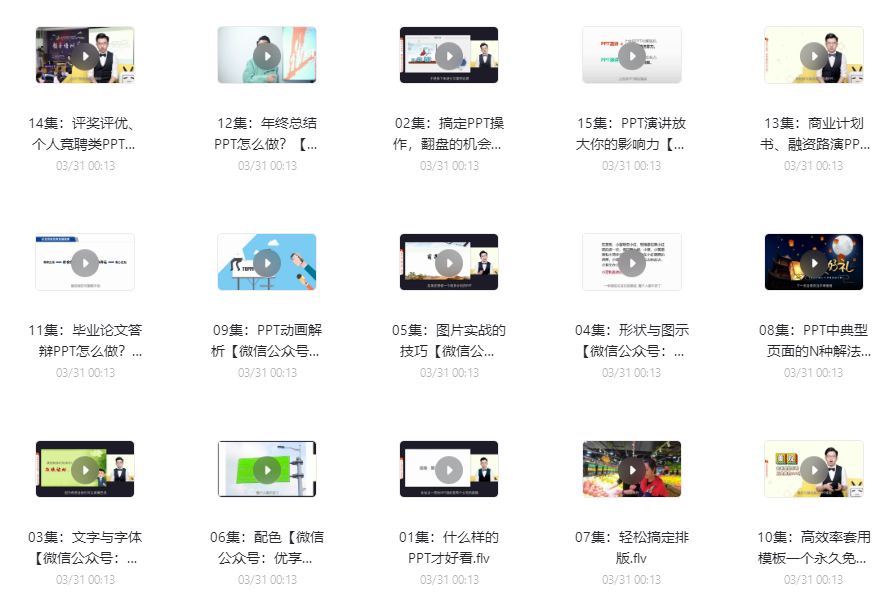Open video 14集 评奖评优、个人竞聘类PPT
Viewport: 891px width, 600px height.
pos(85,56)
